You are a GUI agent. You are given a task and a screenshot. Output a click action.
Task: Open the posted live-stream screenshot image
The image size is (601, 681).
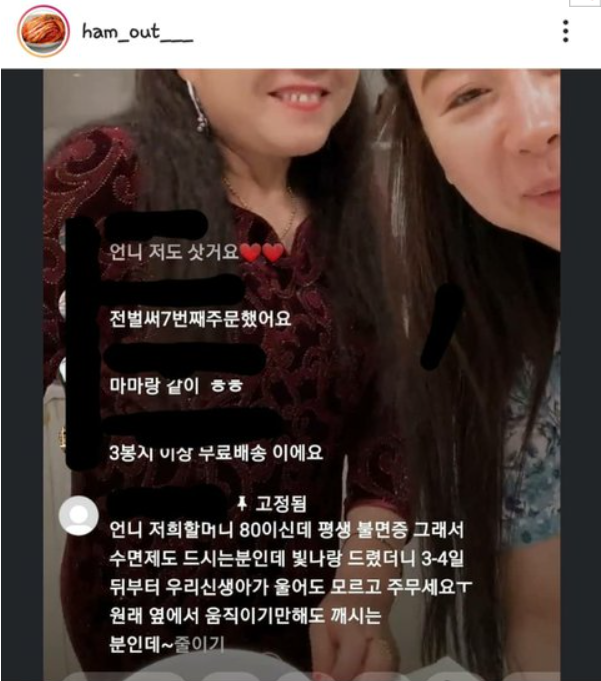(x=300, y=370)
